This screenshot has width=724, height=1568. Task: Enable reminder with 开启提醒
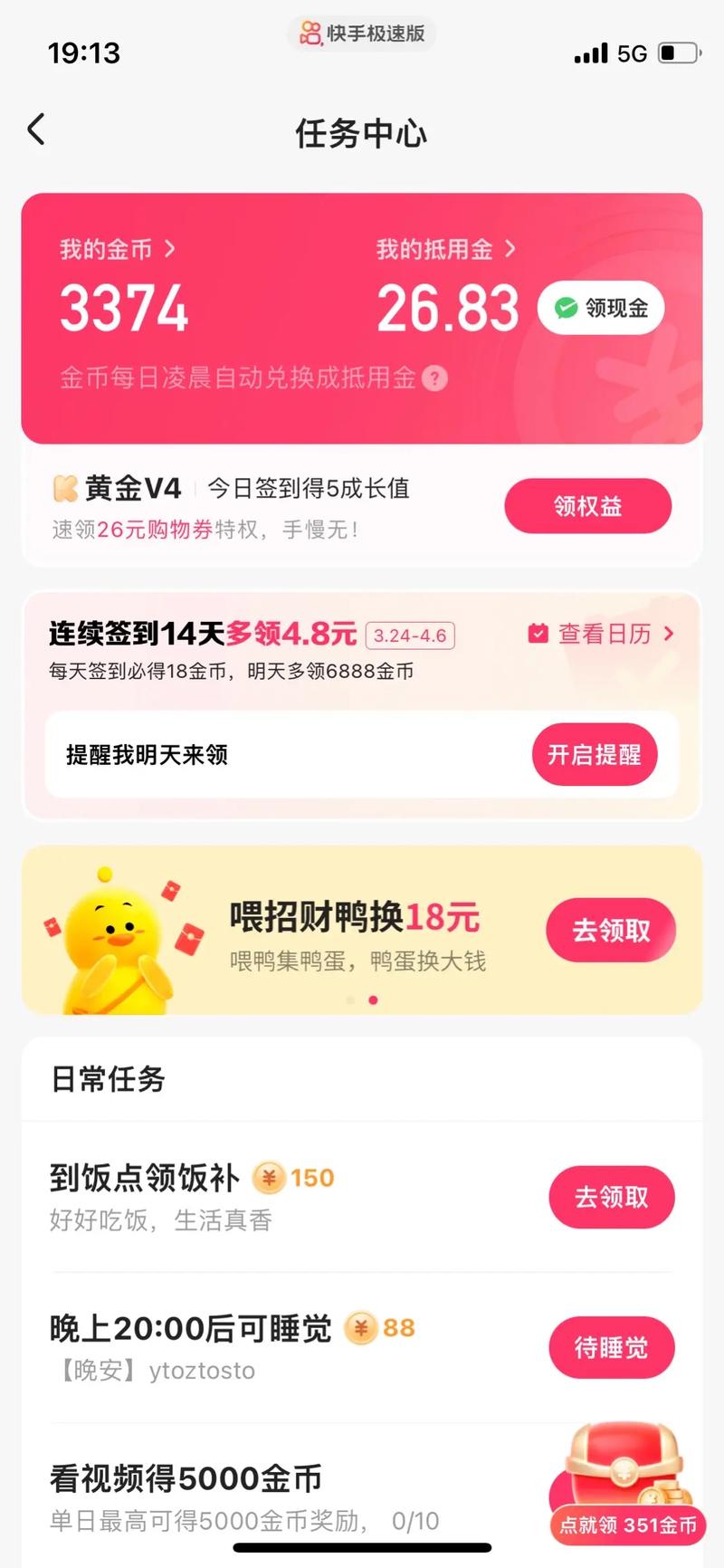pyautogui.click(x=594, y=754)
